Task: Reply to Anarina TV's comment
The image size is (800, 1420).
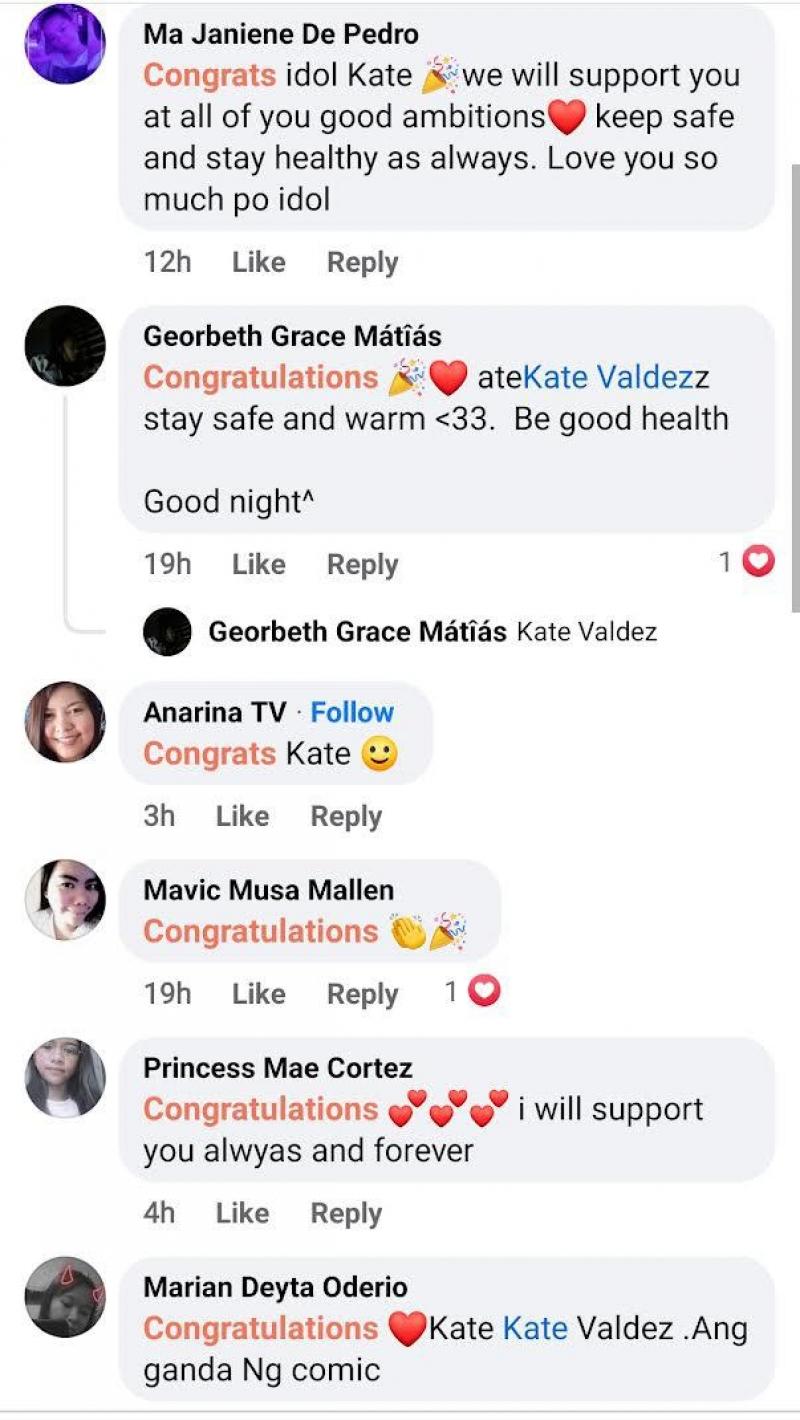Action: click(346, 817)
